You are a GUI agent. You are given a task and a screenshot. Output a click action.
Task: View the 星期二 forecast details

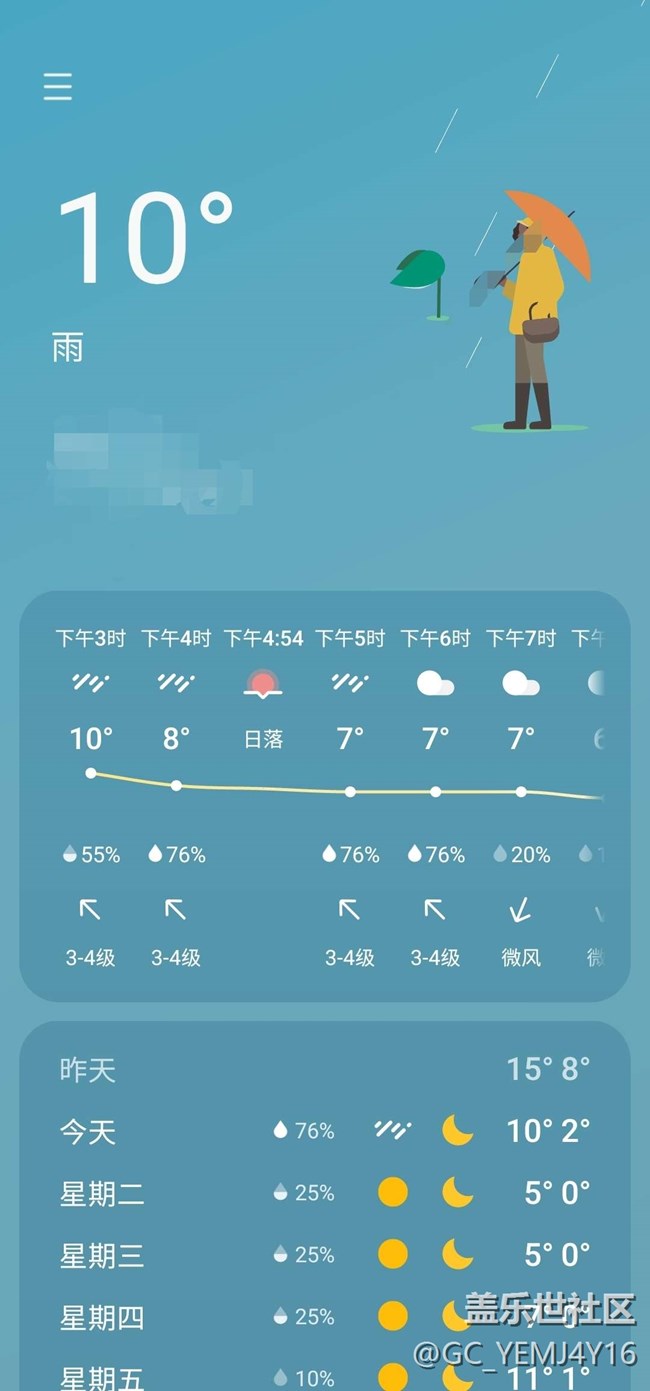click(x=325, y=1193)
